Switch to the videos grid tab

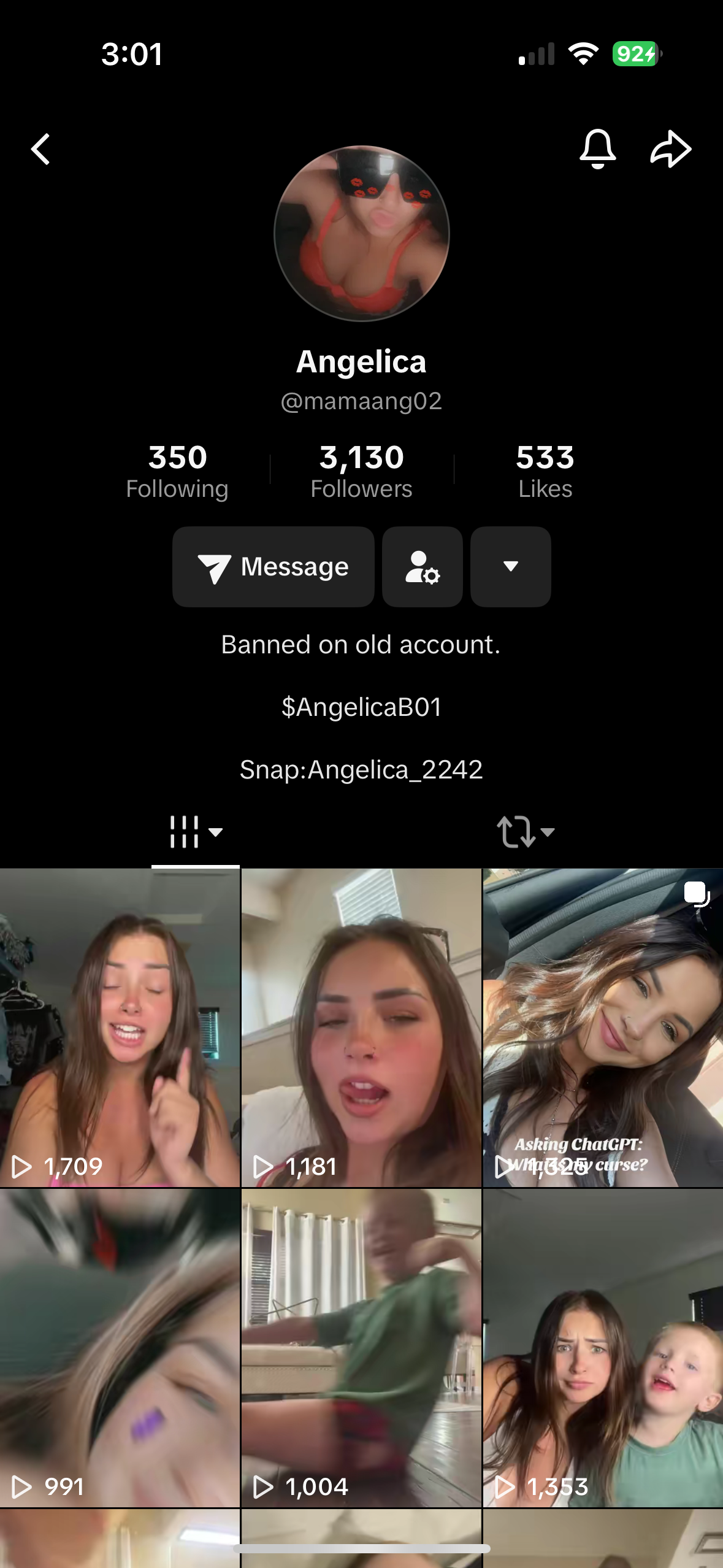196,832
